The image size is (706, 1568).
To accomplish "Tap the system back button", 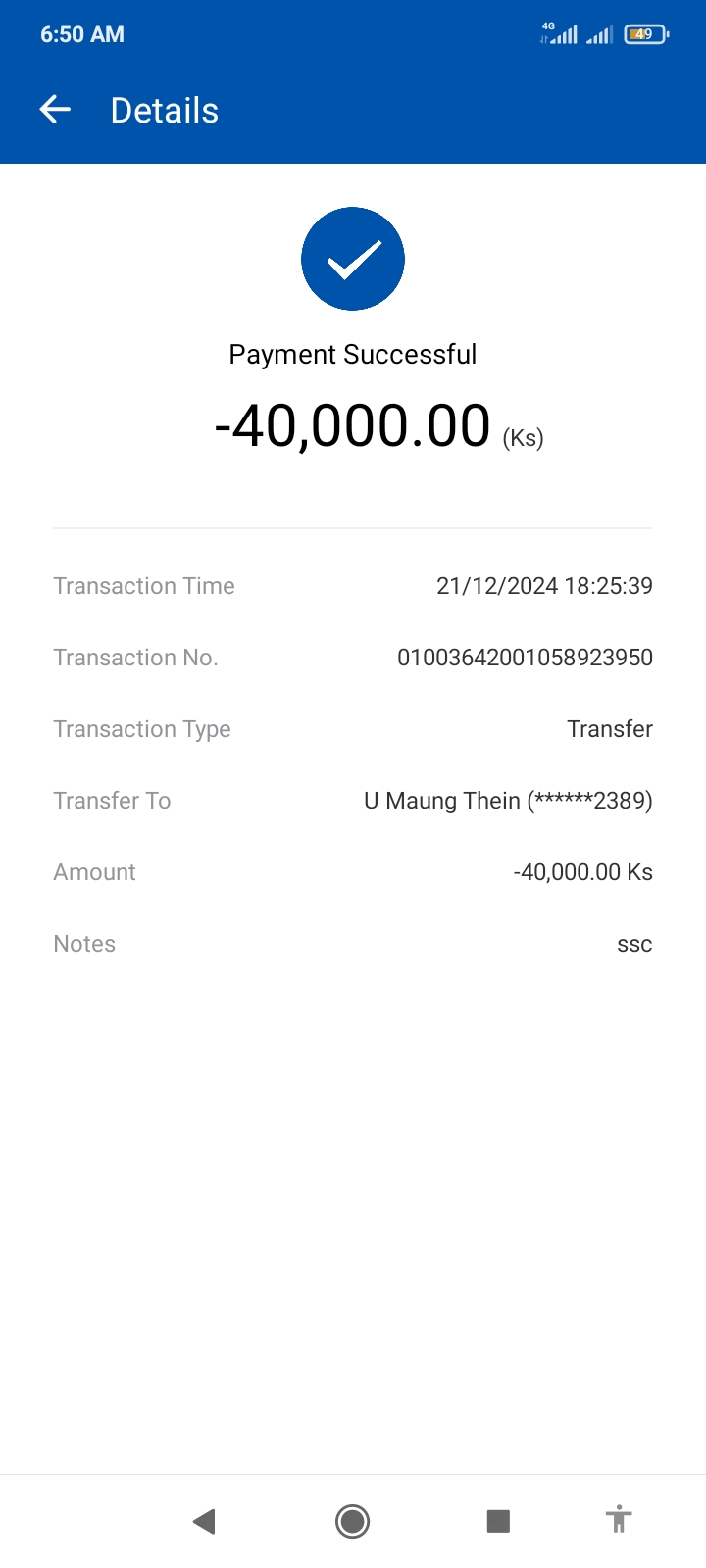I will click(204, 1521).
